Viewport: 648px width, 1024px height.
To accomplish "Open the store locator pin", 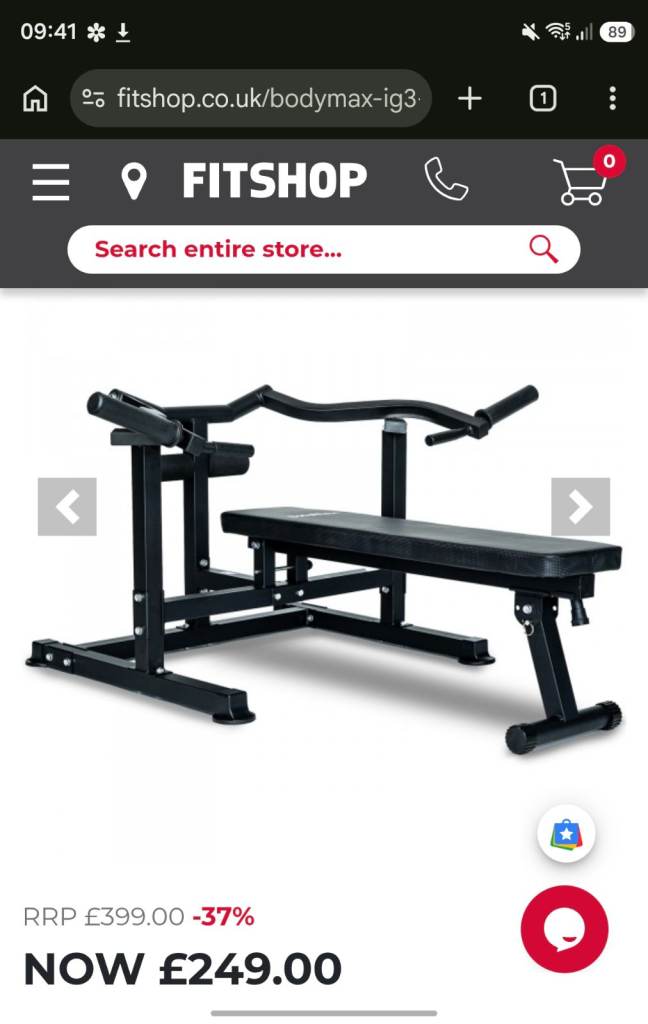I will point(134,182).
